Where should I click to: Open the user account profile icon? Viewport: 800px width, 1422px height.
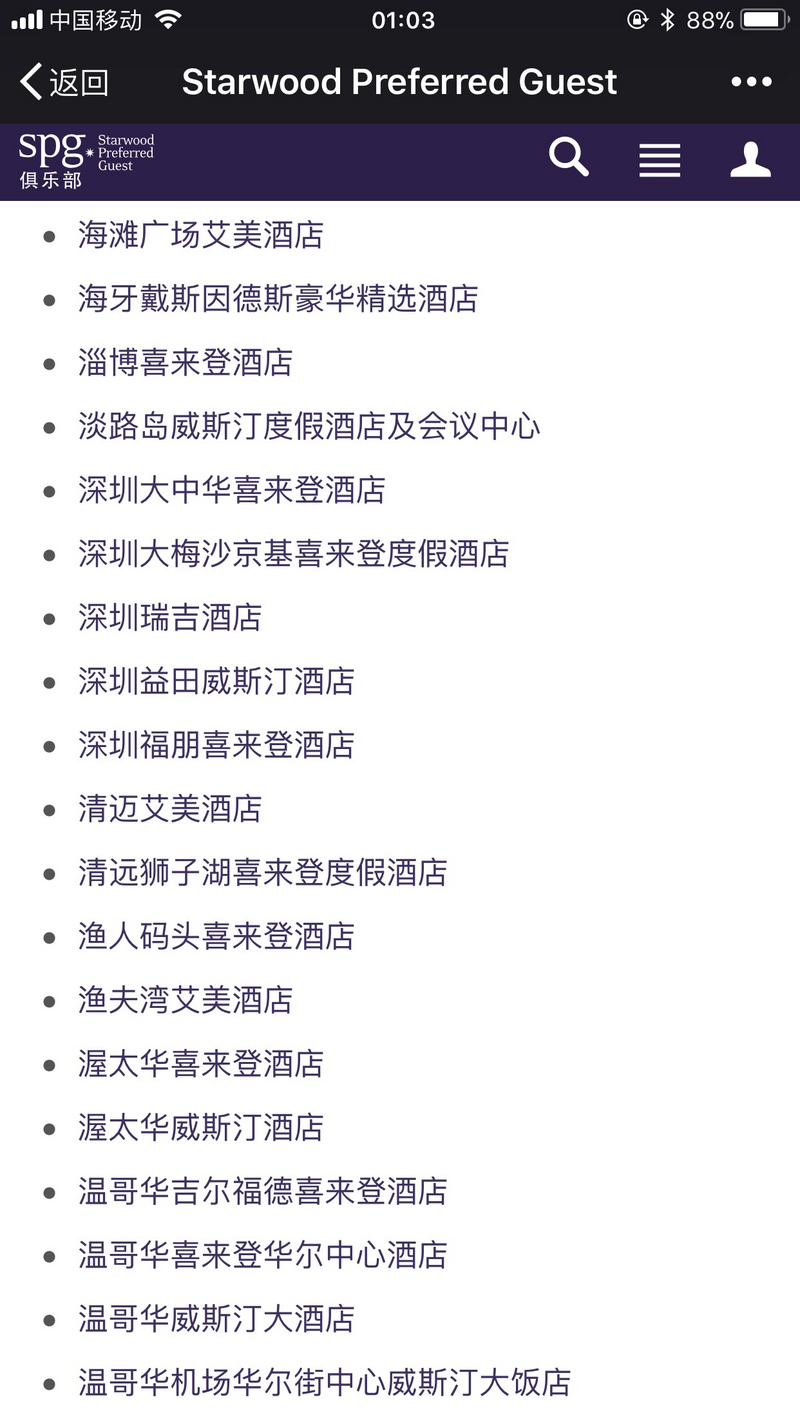coord(750,159)
